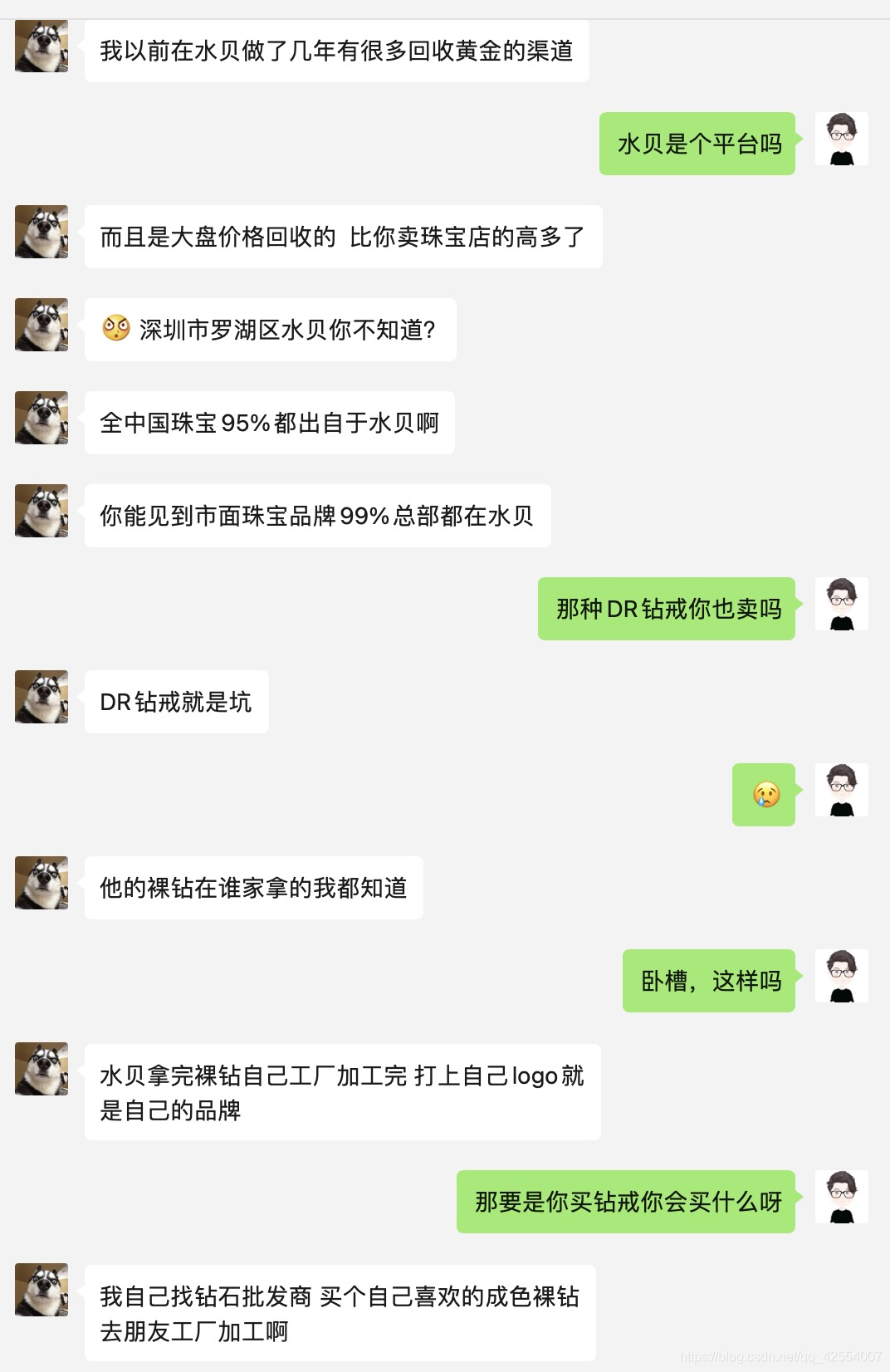Select the bubble about 珠宝品牌99%总部 in 水贝
The width and height of the screenshot is (890, 1372).
(320, 515)
